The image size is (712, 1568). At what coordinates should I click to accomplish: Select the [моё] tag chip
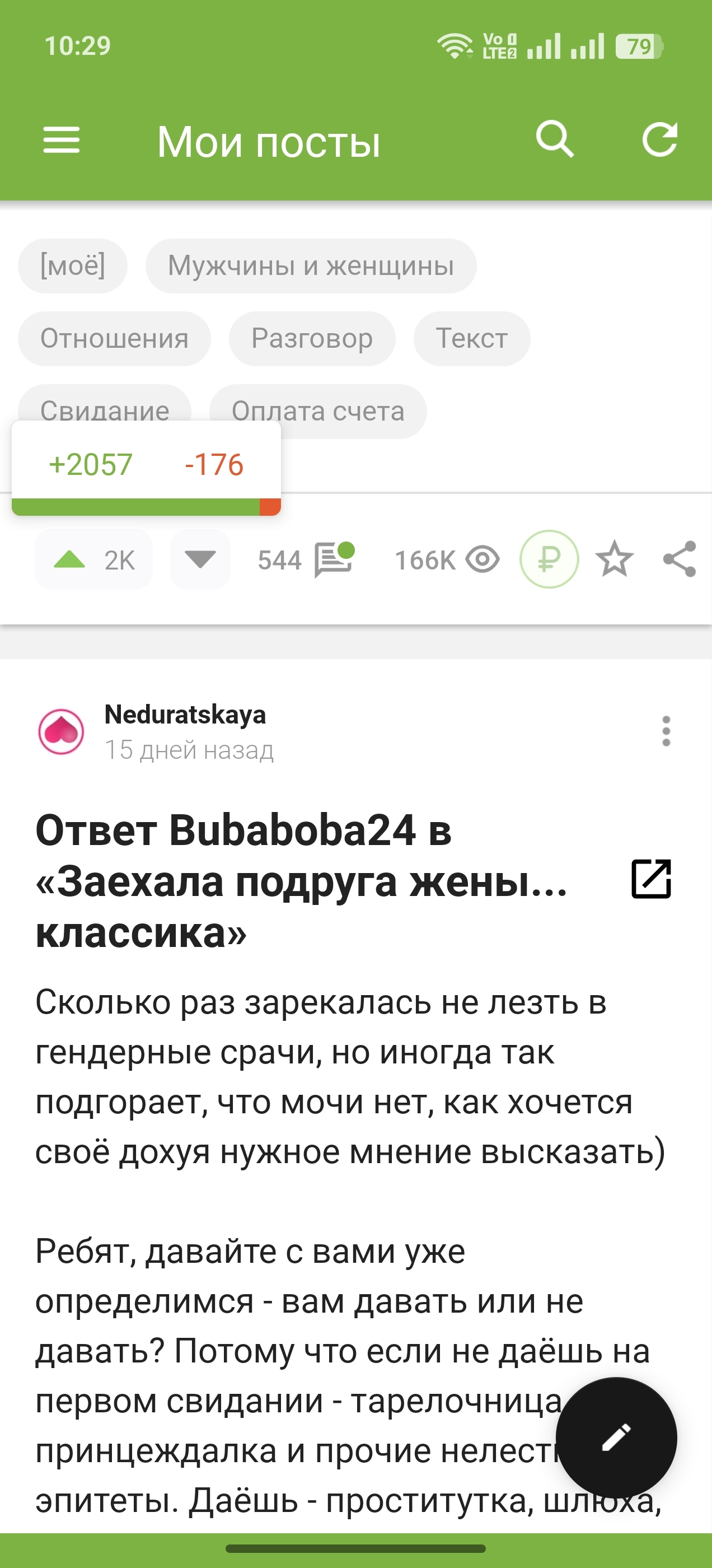(x=72, y=266)
